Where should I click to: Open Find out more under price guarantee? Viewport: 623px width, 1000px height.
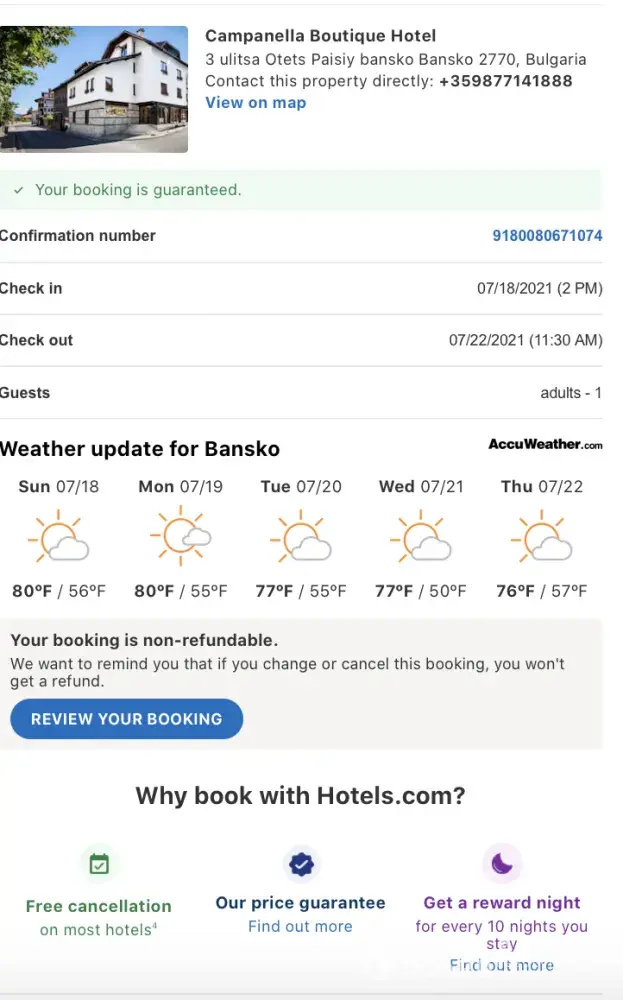[300, 926]
